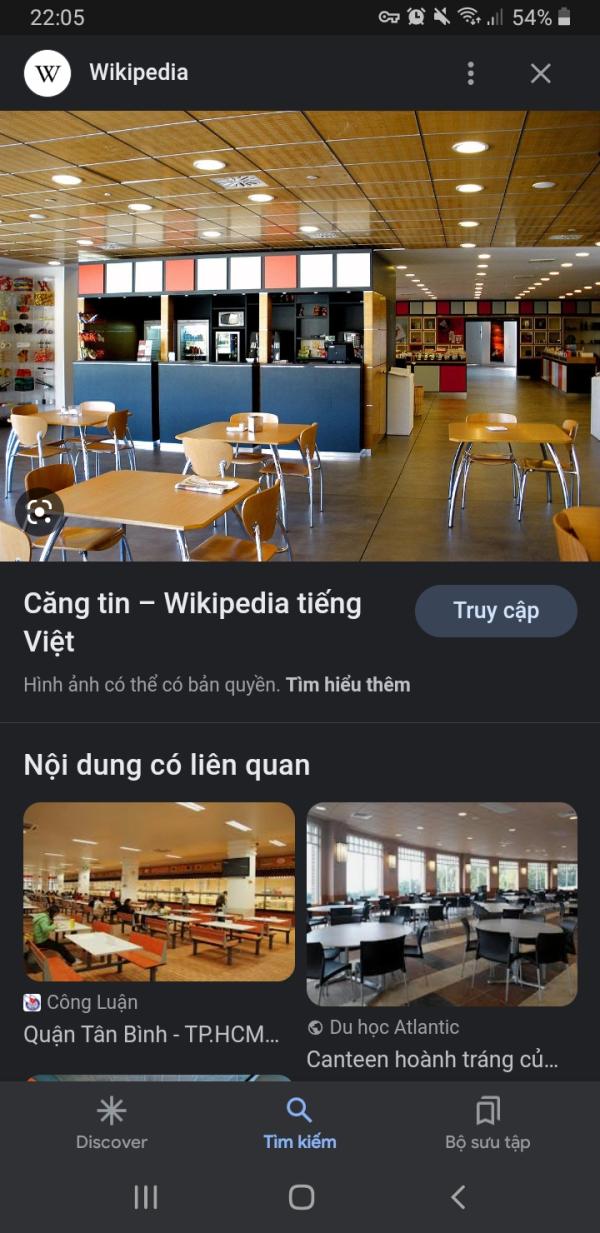Tap the Truy cập button
The width and height of the screenshot is (600, 1233).
click(496, 611)
